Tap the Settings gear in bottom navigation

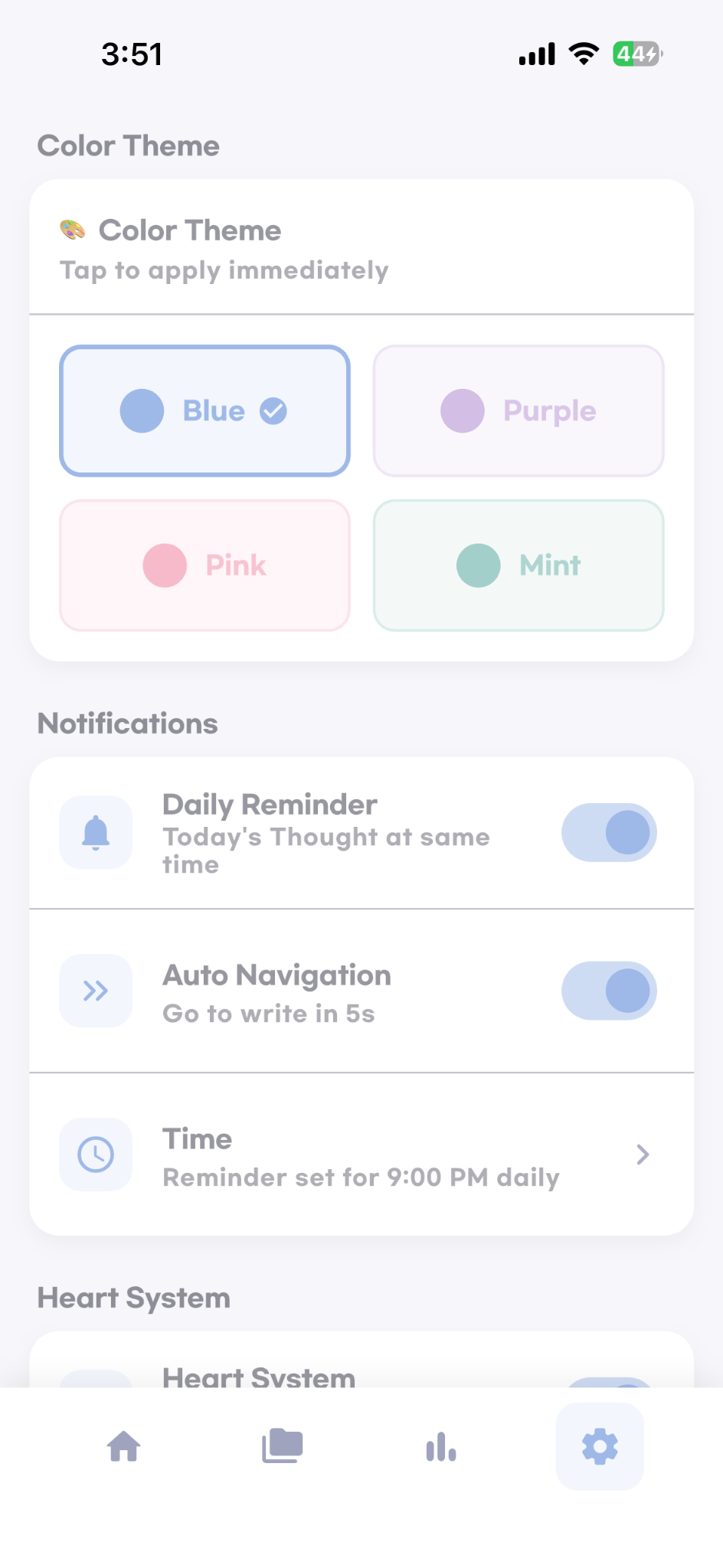tap(600, 1447)
